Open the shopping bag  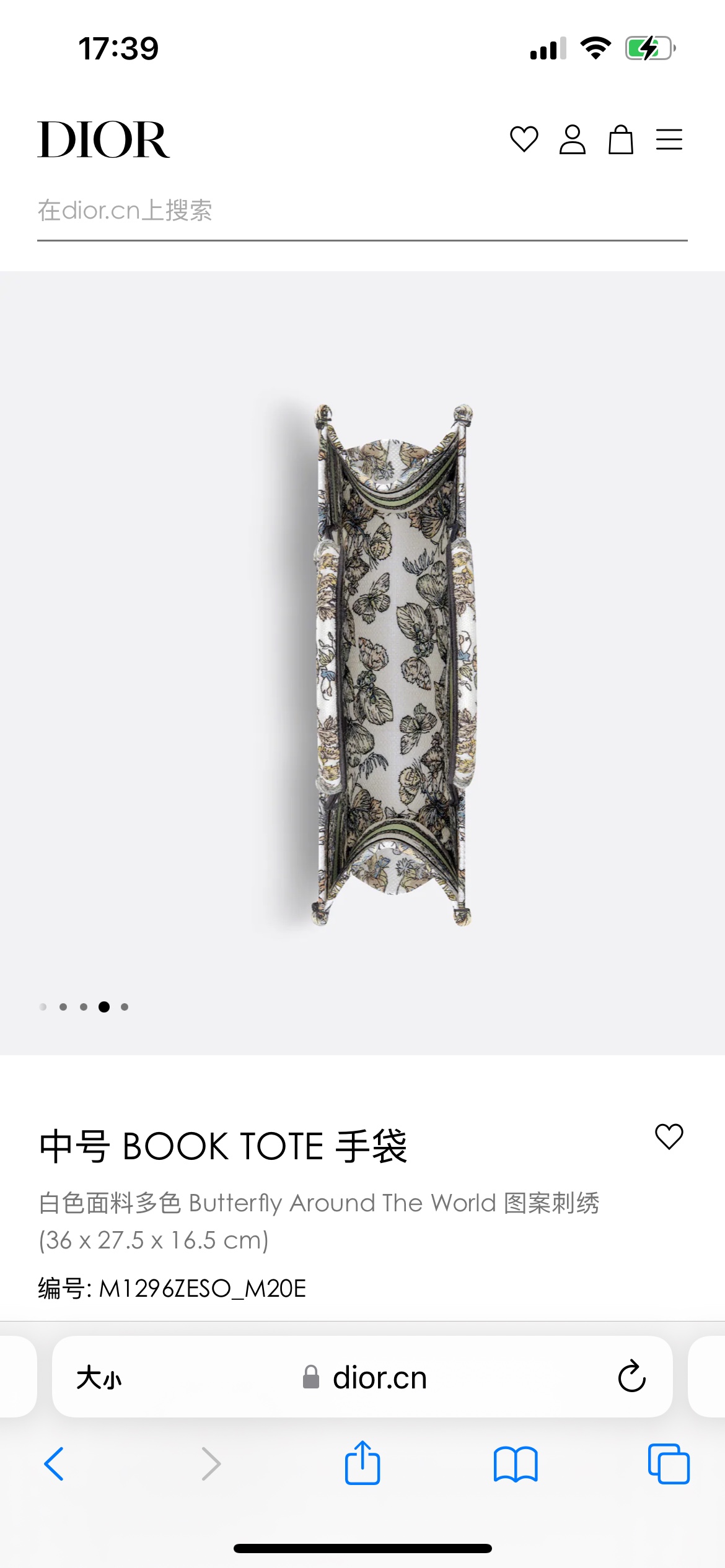click(620, 139)
